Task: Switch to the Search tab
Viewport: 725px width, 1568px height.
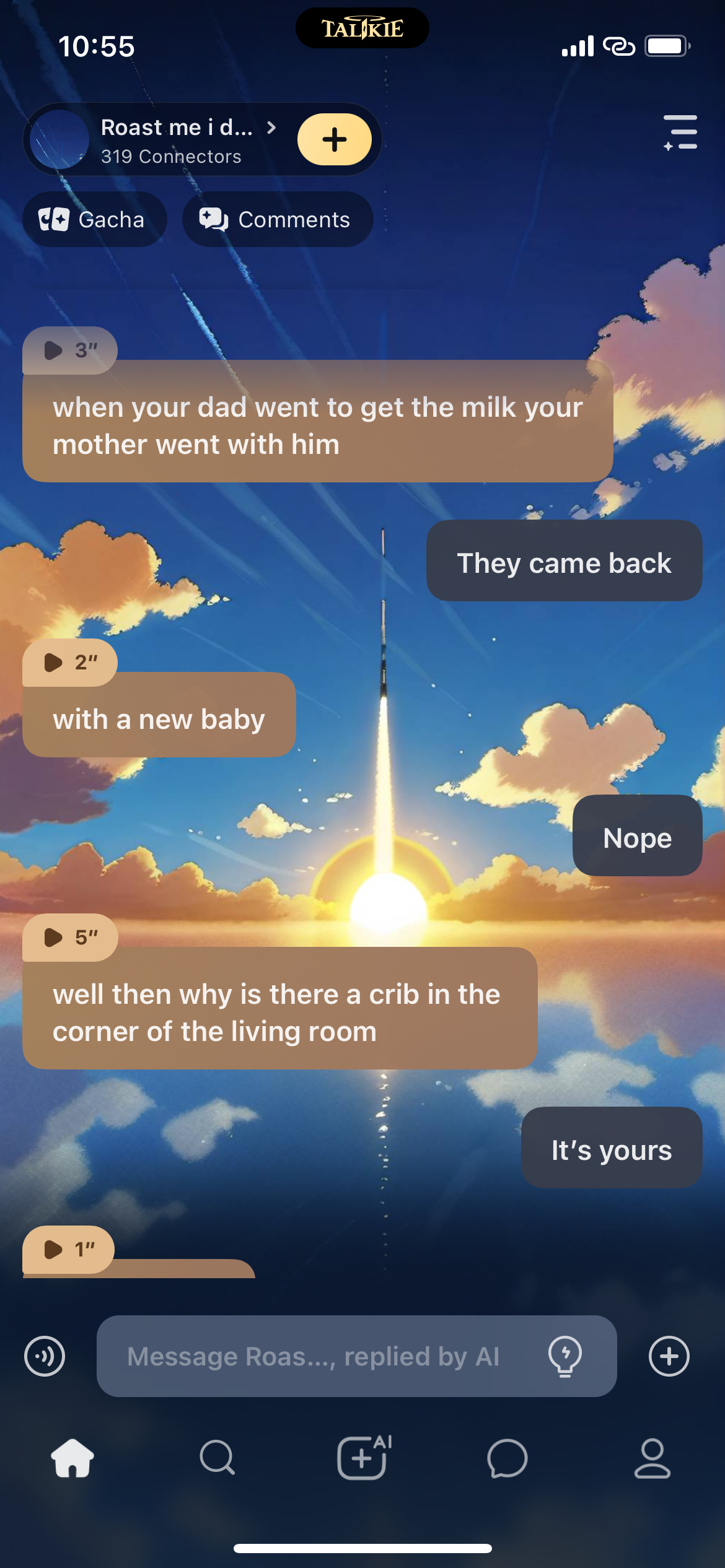Action: [217, 1458]
